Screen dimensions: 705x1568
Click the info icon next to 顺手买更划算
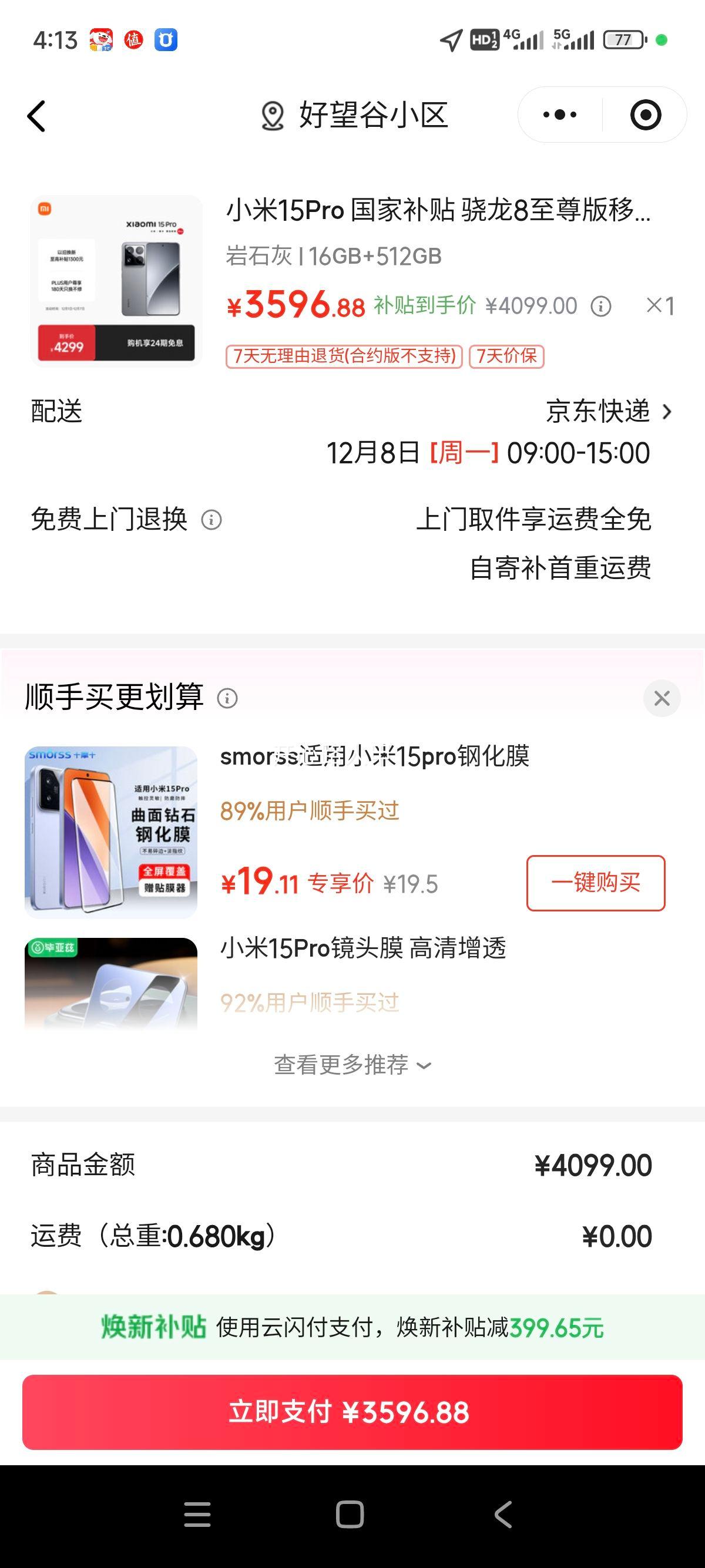tap(228, 699)
